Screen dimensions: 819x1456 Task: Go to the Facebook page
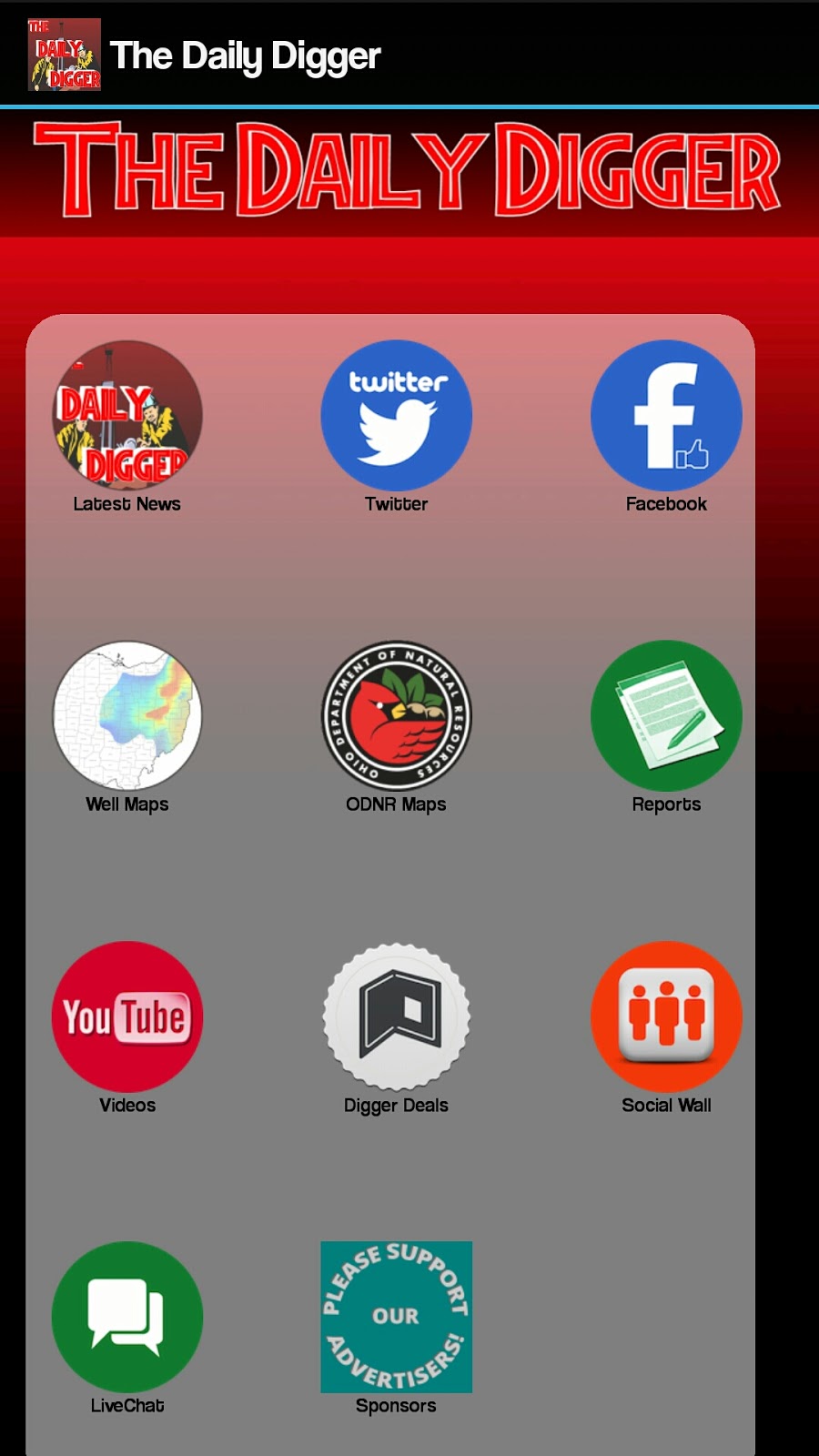[666, 416]
